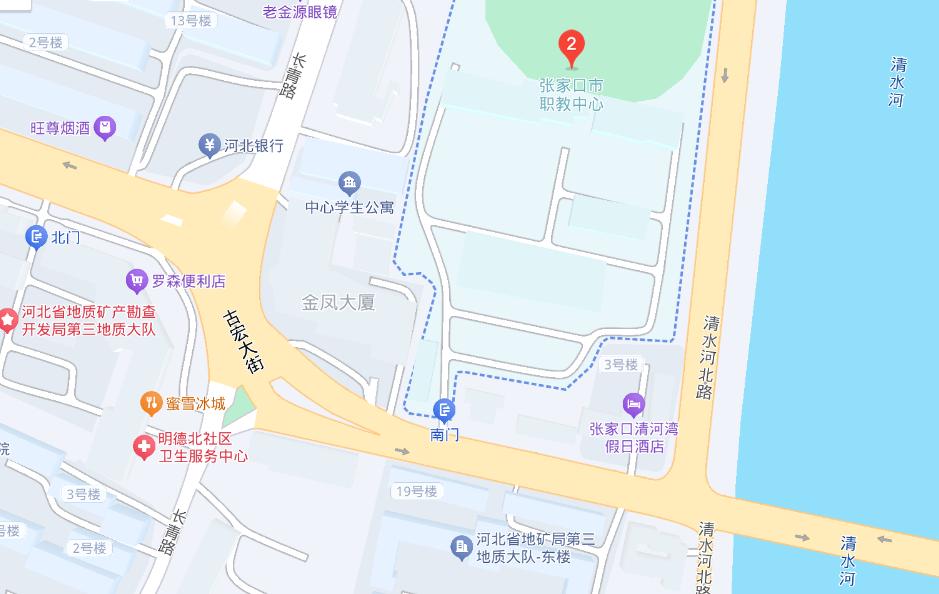The image size is (939, 594).
Task: Open the 蜜雪冰城 restaurant marker
Action: click(x=151, y=404)
